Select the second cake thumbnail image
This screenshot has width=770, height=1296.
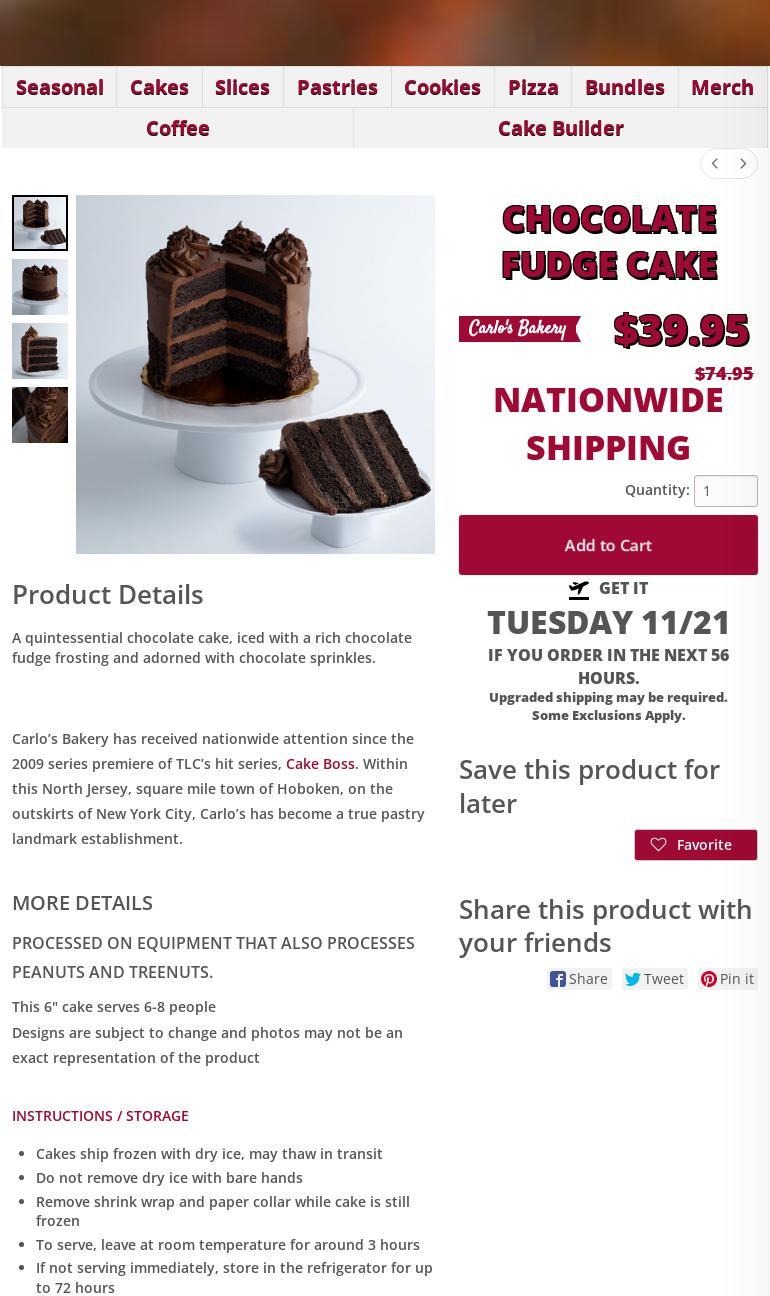(40, 287)
